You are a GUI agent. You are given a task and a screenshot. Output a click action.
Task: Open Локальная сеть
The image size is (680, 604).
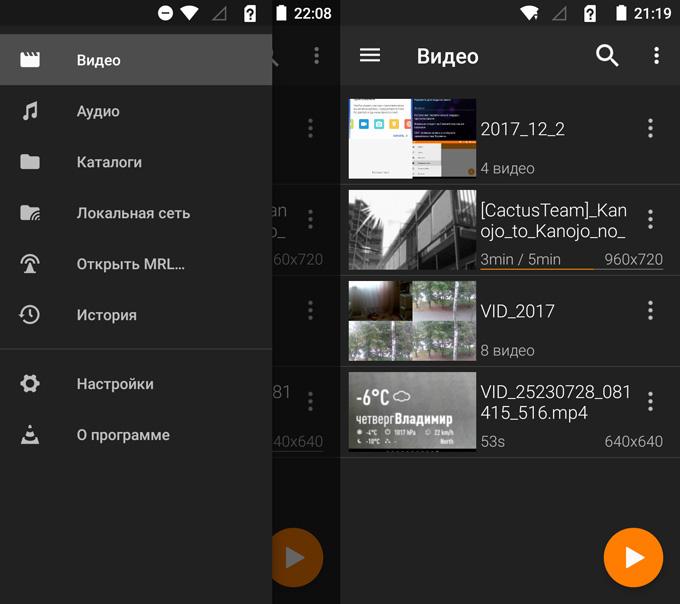coord(133,213)
